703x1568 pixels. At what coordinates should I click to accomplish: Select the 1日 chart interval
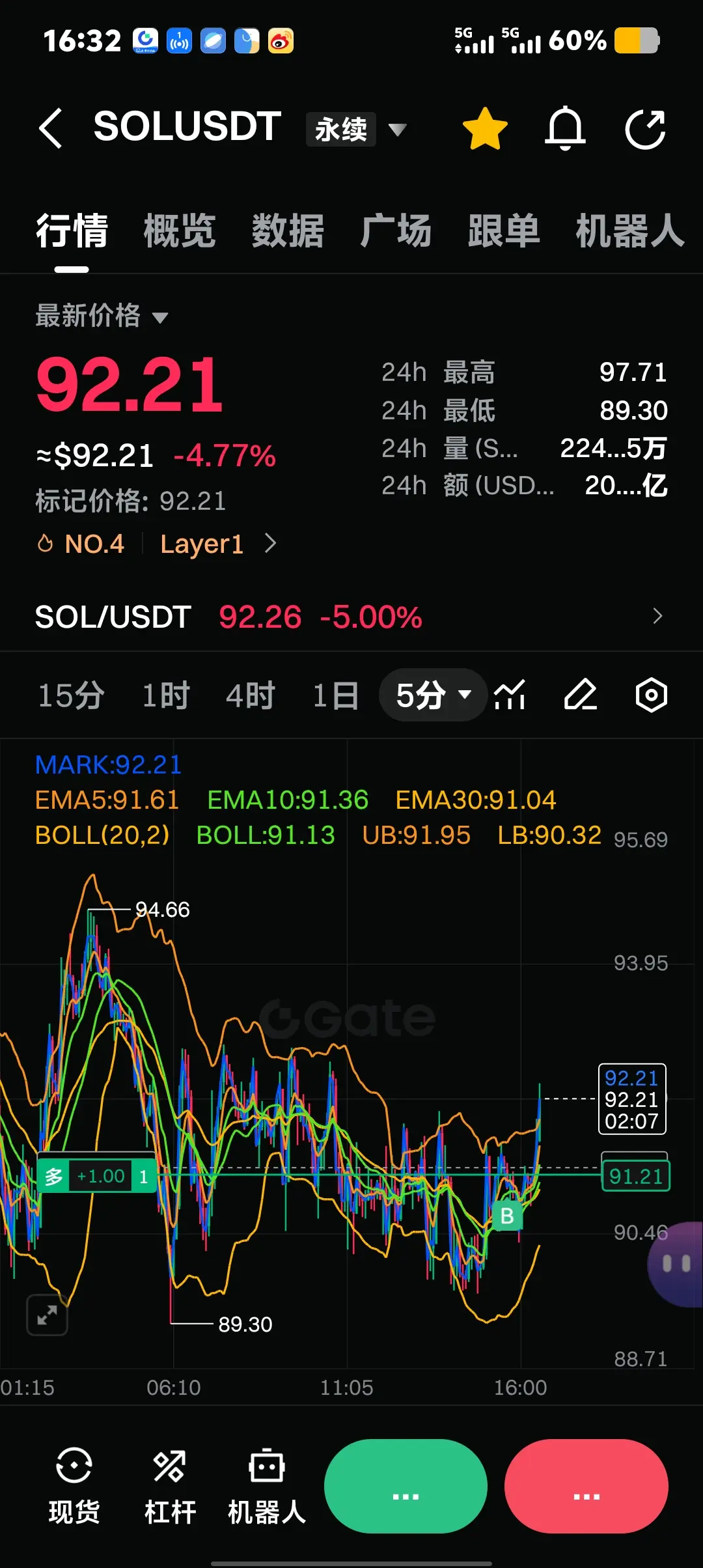pos(335,695)
